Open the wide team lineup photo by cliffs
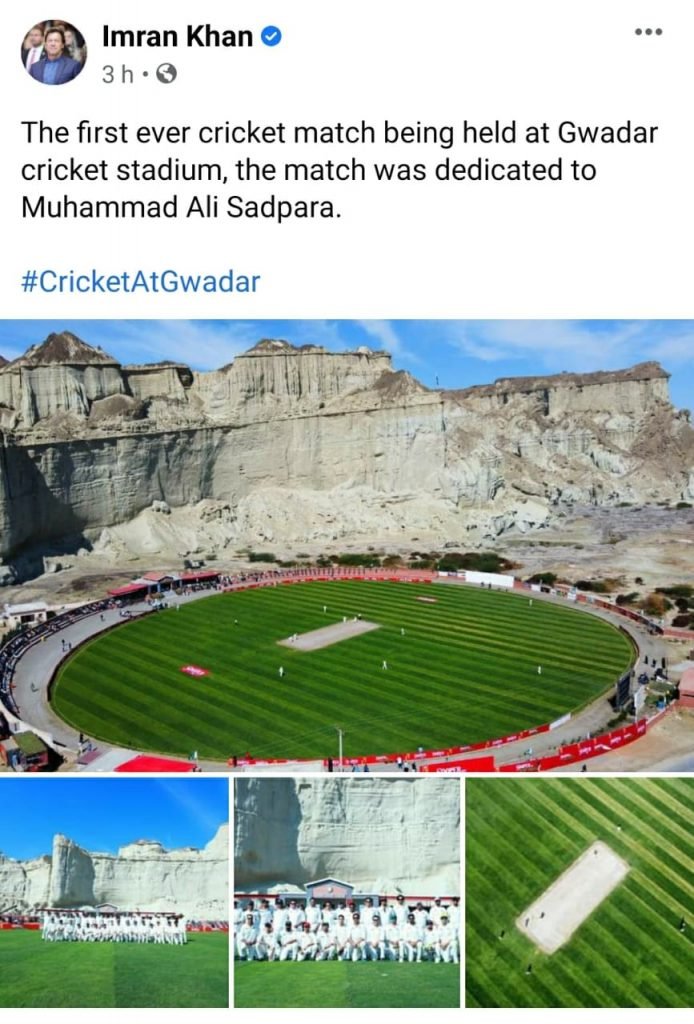 coord(114,892)
